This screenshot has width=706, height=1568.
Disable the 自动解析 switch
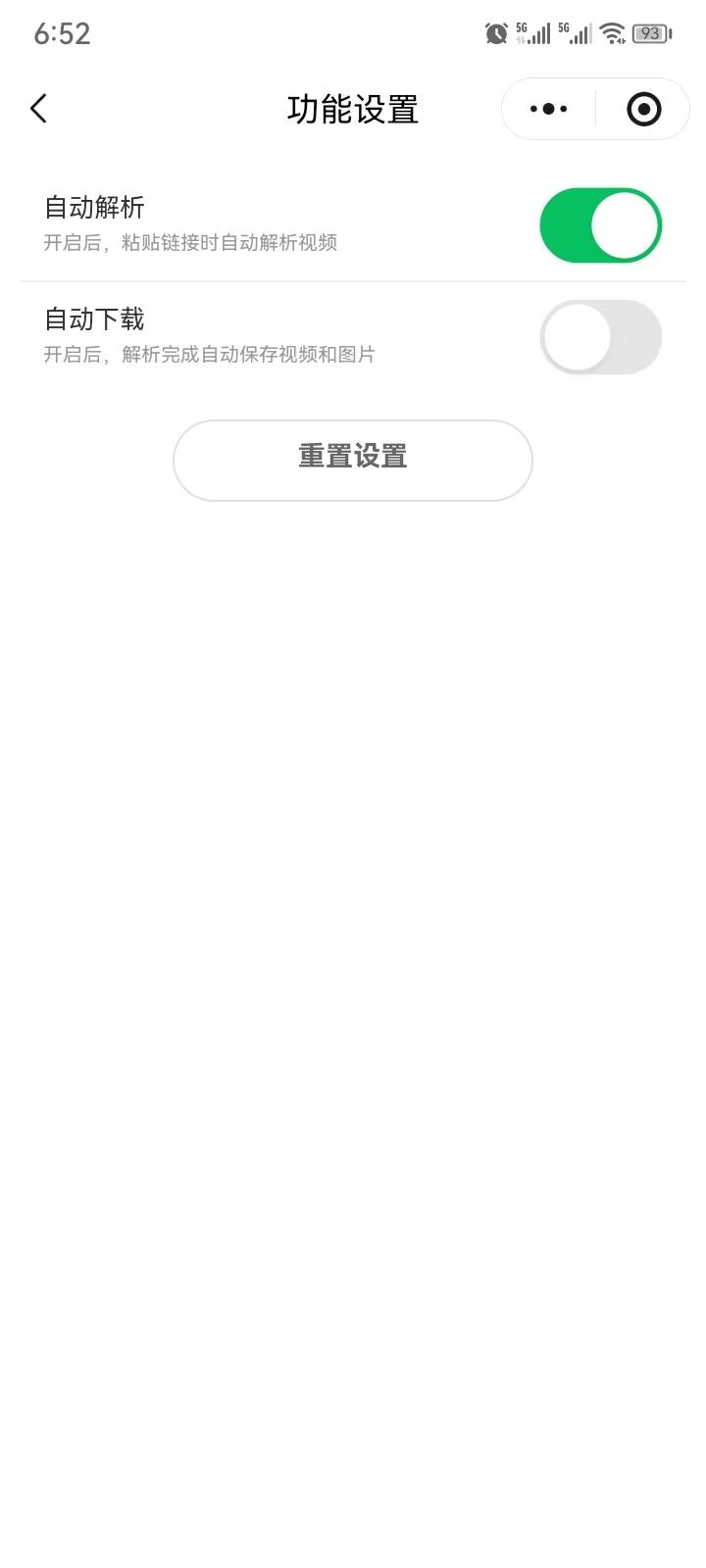pyautogui.click(x=600, y=225)
